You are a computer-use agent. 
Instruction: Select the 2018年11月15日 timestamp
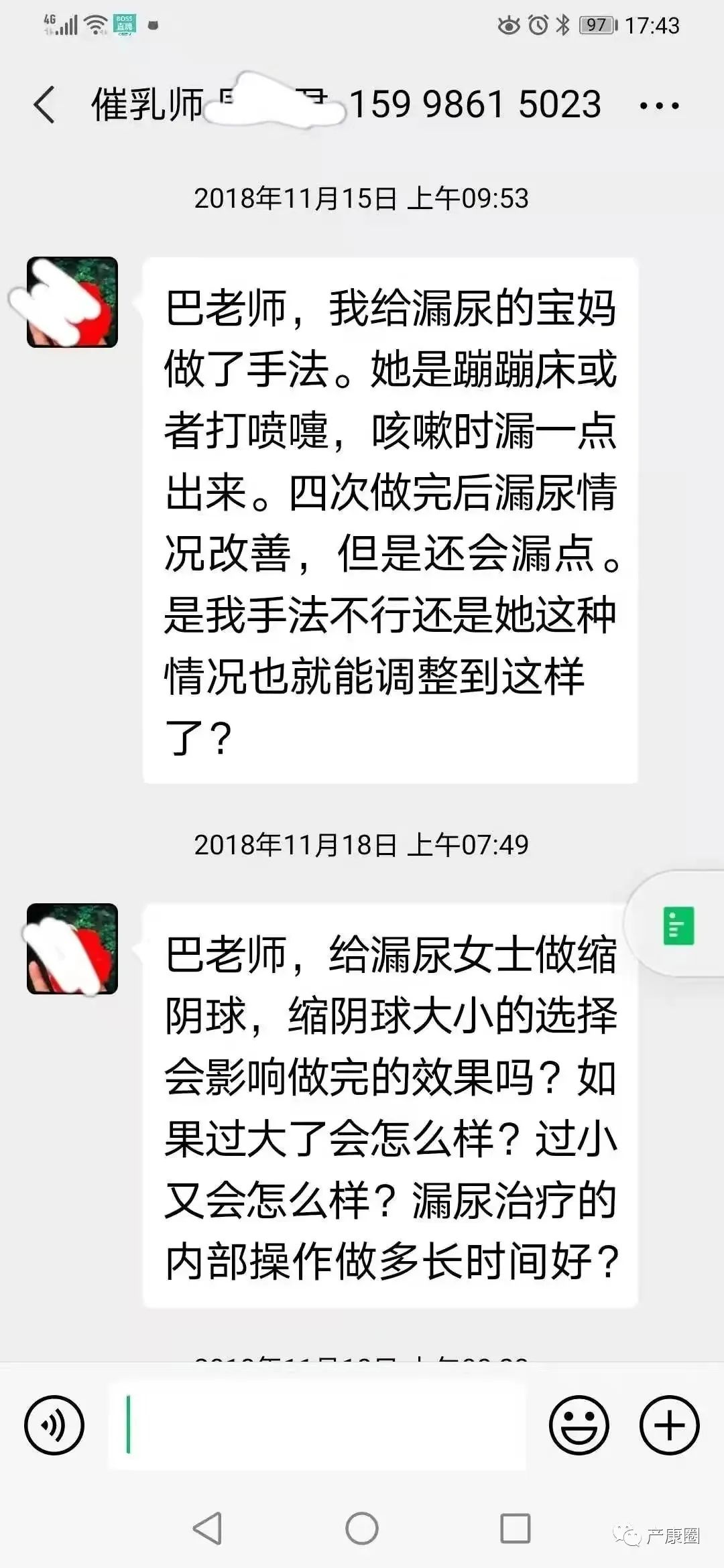pyautogui.click(x=362, y=198)
